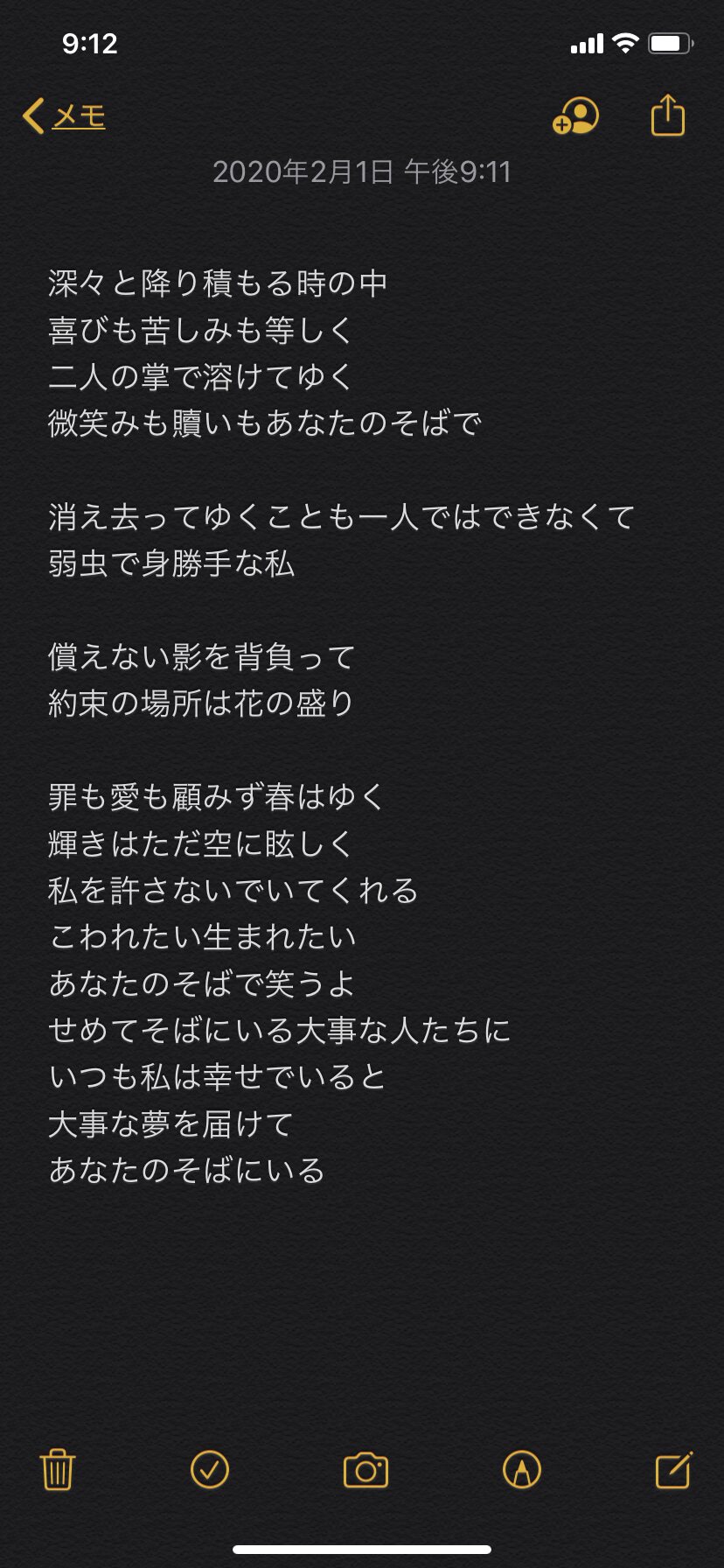Delete this note with trash icon

[58, 1469]
